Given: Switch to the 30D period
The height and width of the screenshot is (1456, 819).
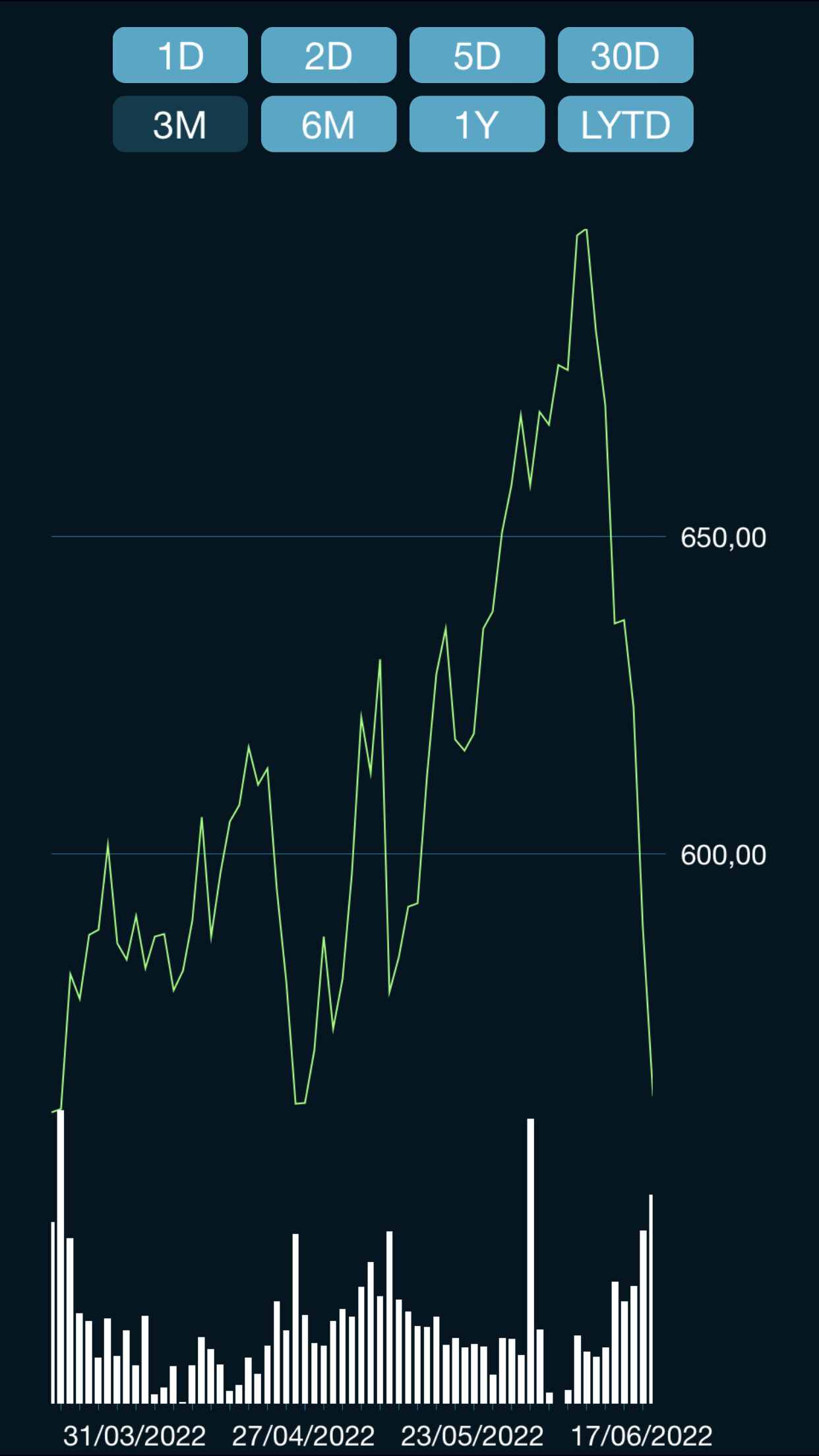Looking at the screenshot, I should click(x=625, y=55).
